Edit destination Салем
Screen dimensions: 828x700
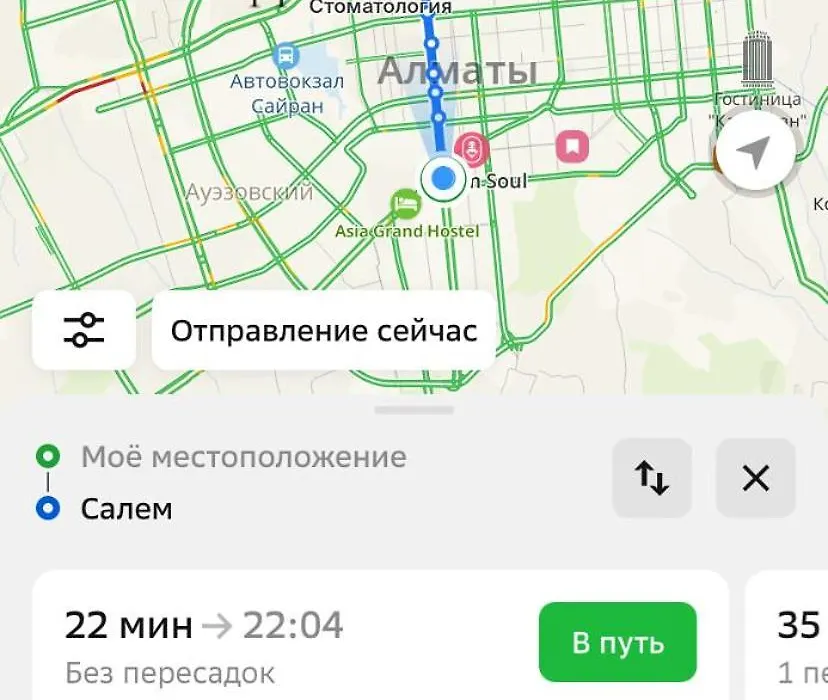click(x=126, y=509)
